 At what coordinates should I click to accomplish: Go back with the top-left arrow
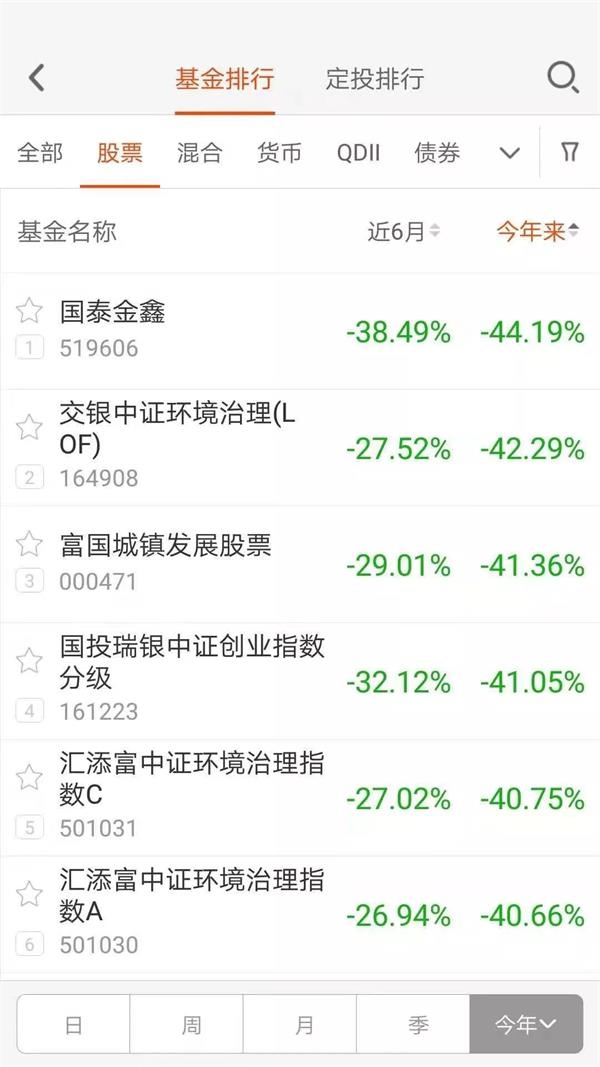click(x=37, y=78)
